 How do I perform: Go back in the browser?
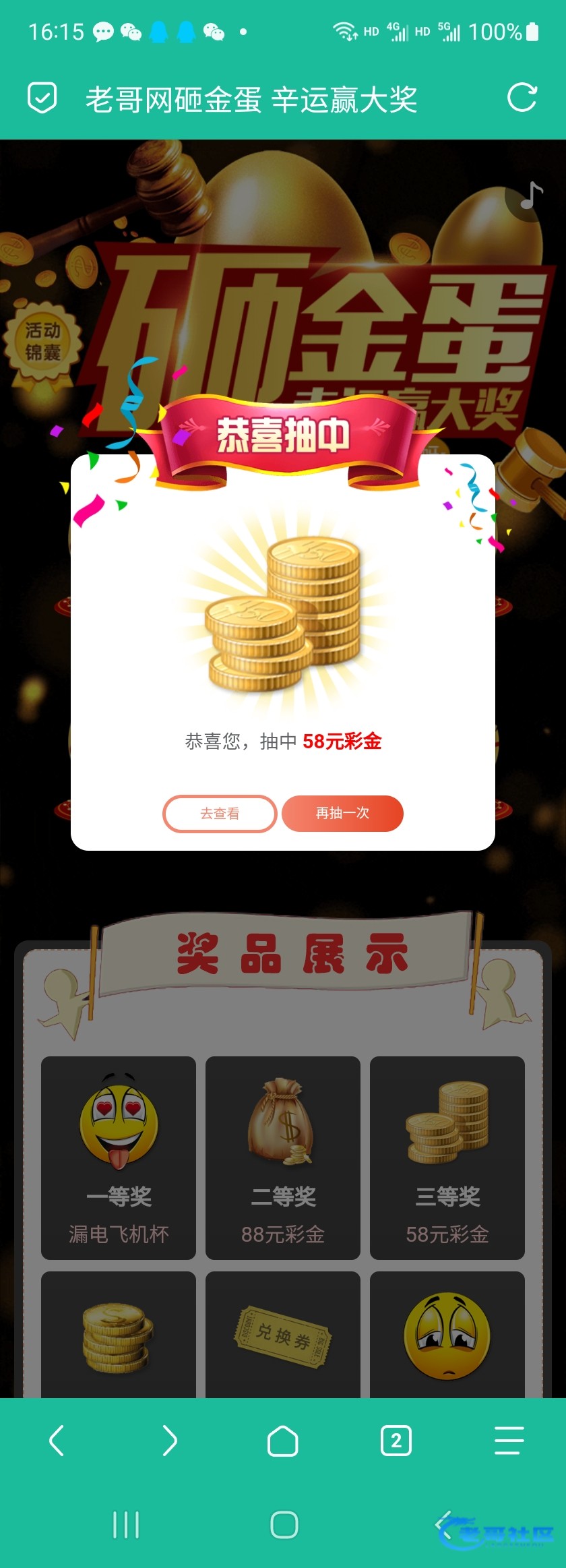57,1441
